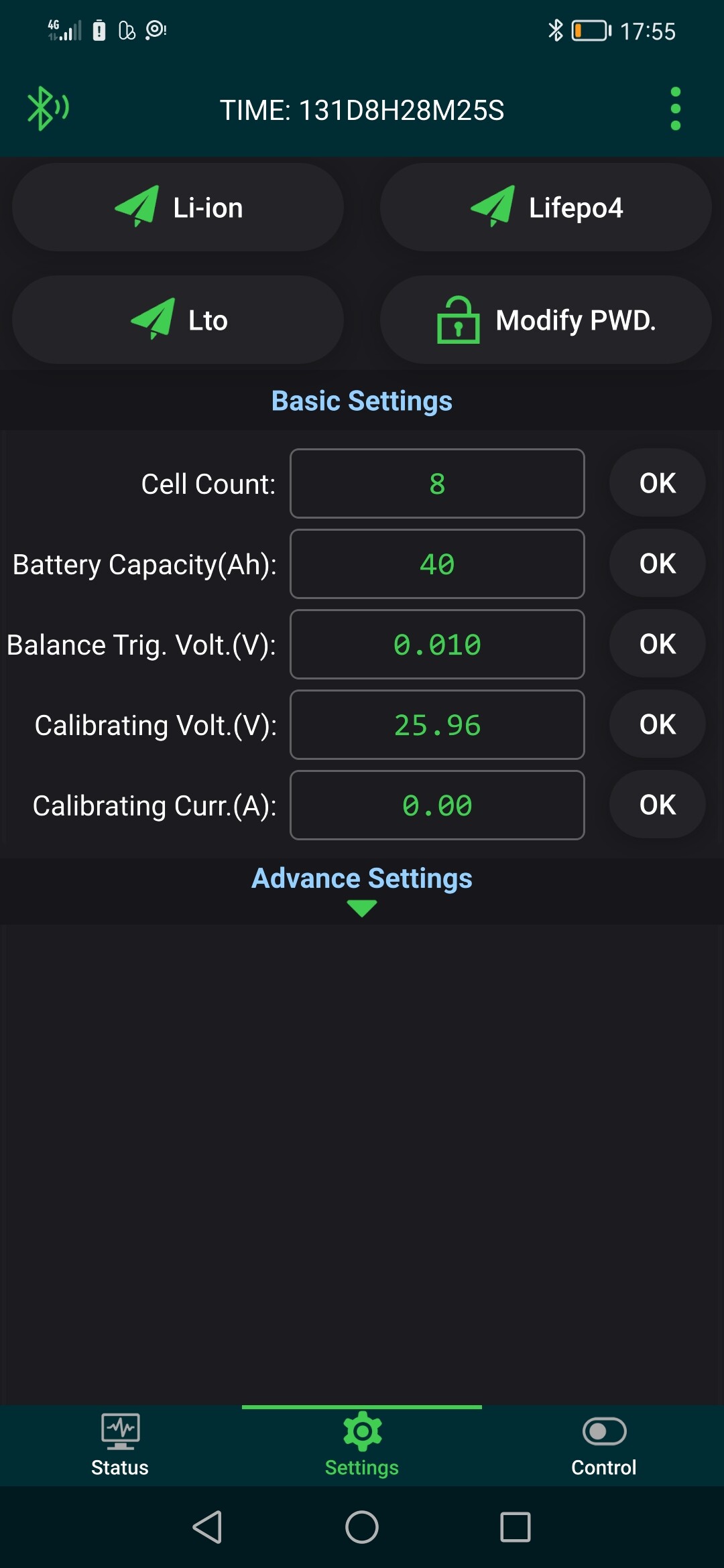
Task: Go back using system back button
Action: tap(207, 1527)
